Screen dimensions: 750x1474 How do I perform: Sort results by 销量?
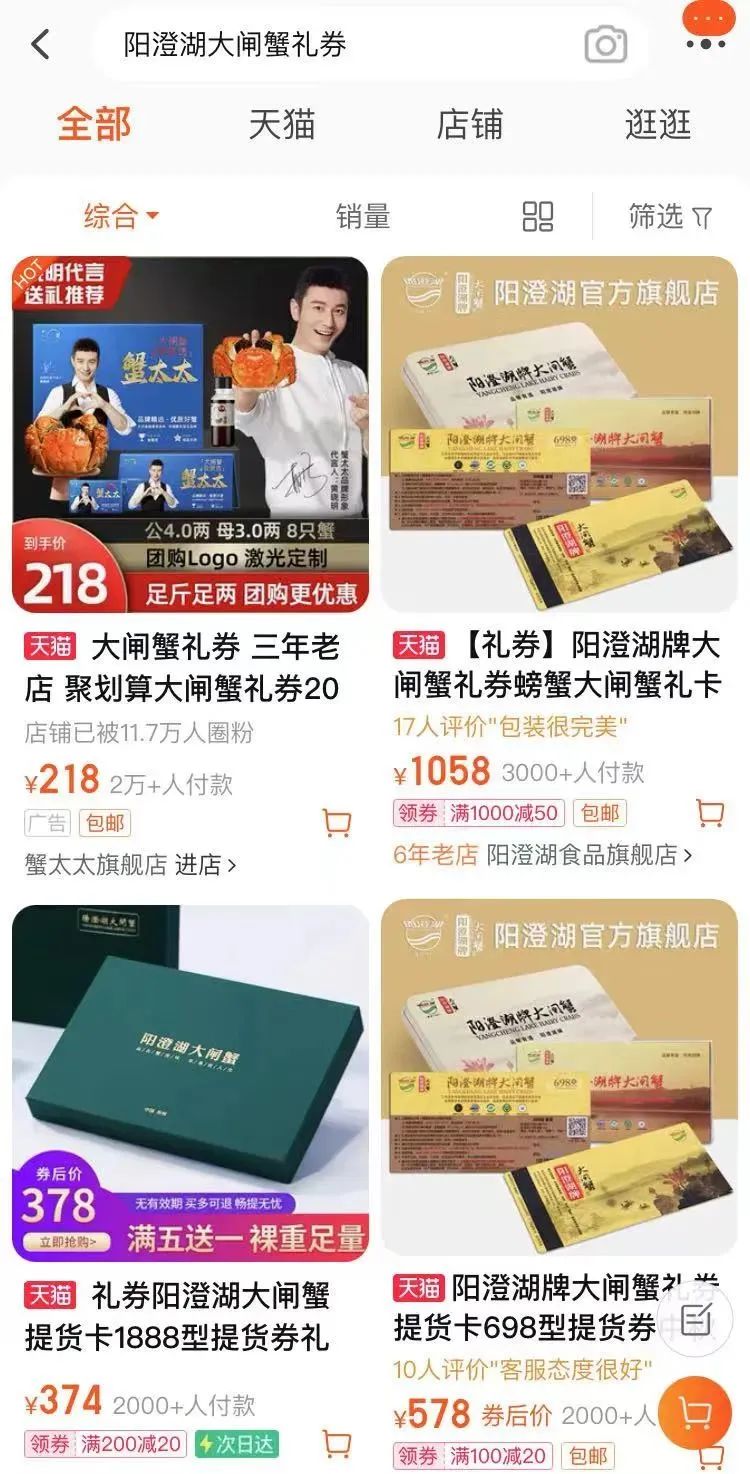click(x=362, y=216)
